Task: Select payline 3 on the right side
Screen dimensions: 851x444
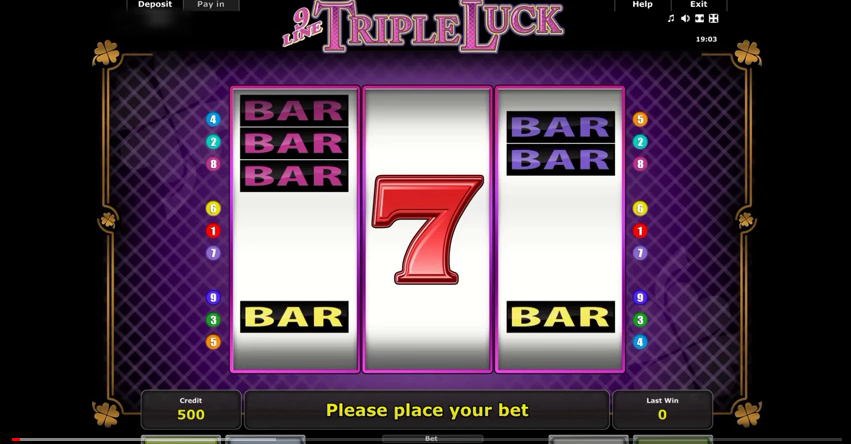Action: tap(640, 320)
